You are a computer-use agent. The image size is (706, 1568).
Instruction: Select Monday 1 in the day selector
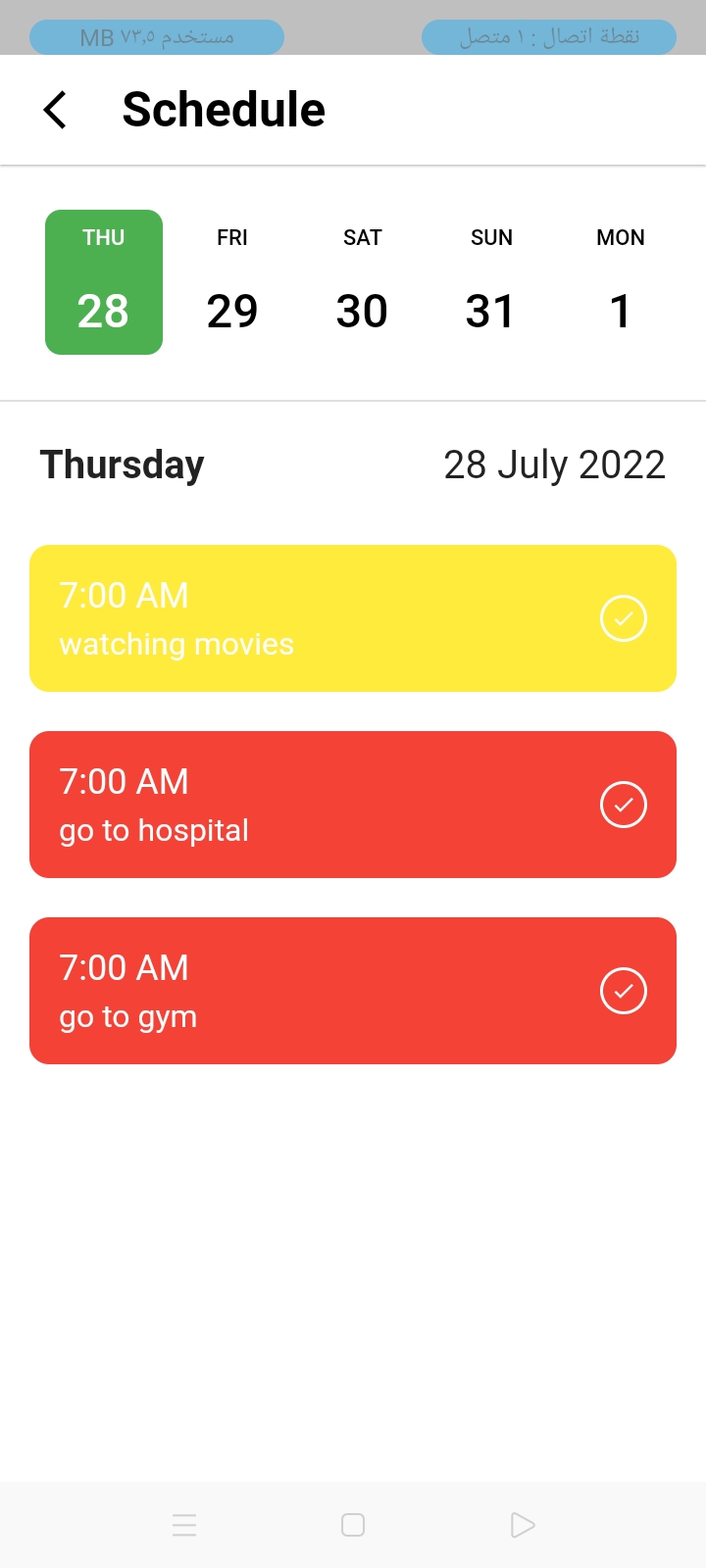point(621,281)
